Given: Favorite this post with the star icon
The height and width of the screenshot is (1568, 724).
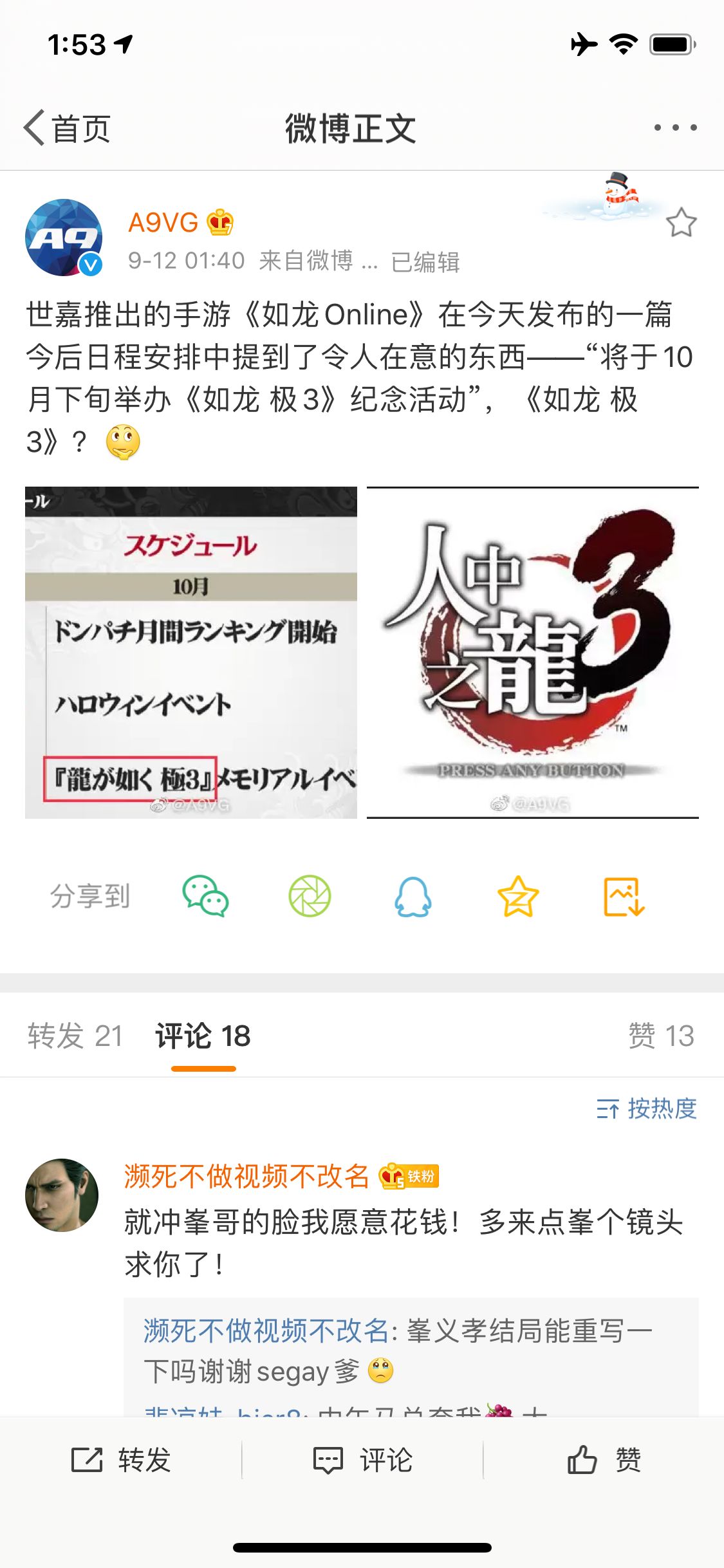Looking at the screenshot, I should click(x=681, y=223).
